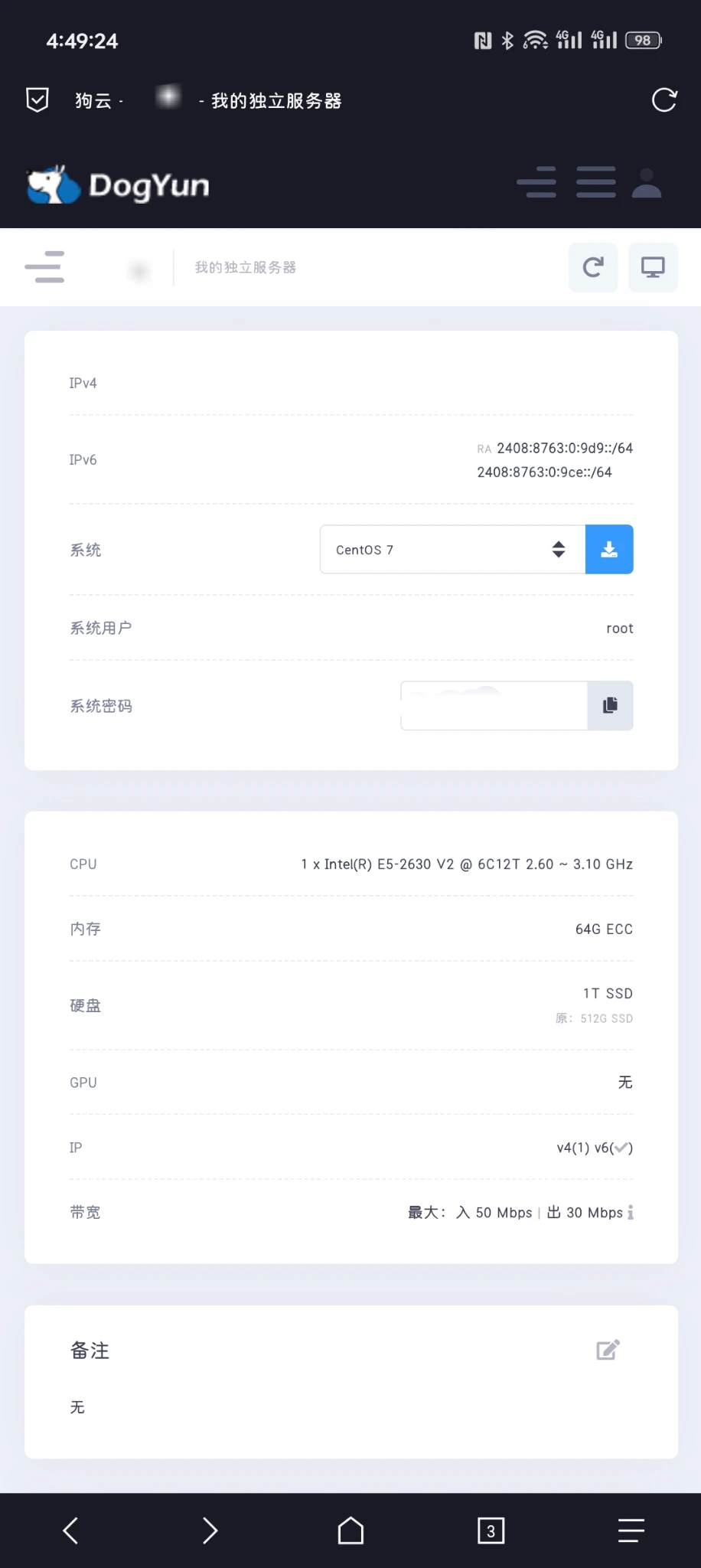Open the sidebar drawer menu button
Screen dimensions: 701x1568
coord(44,267)
